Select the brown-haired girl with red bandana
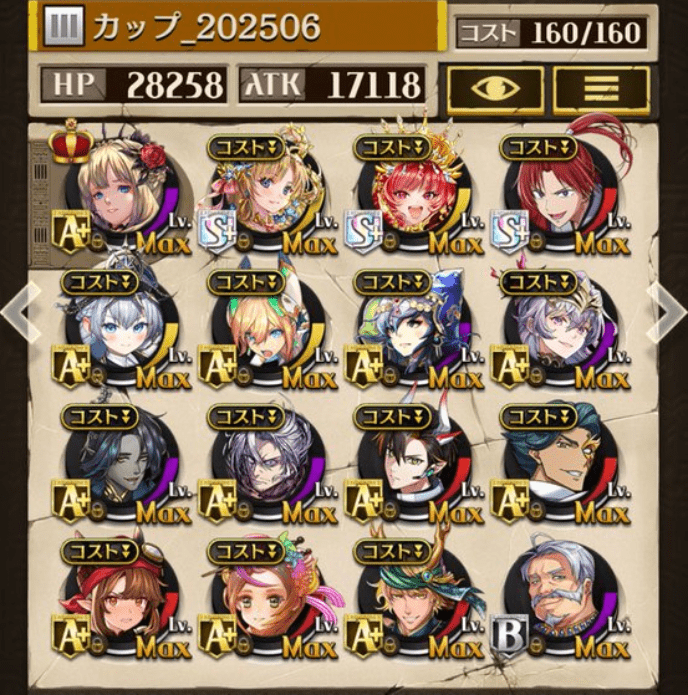The width and height of the screenshot is (688, 695). (122, 602)
